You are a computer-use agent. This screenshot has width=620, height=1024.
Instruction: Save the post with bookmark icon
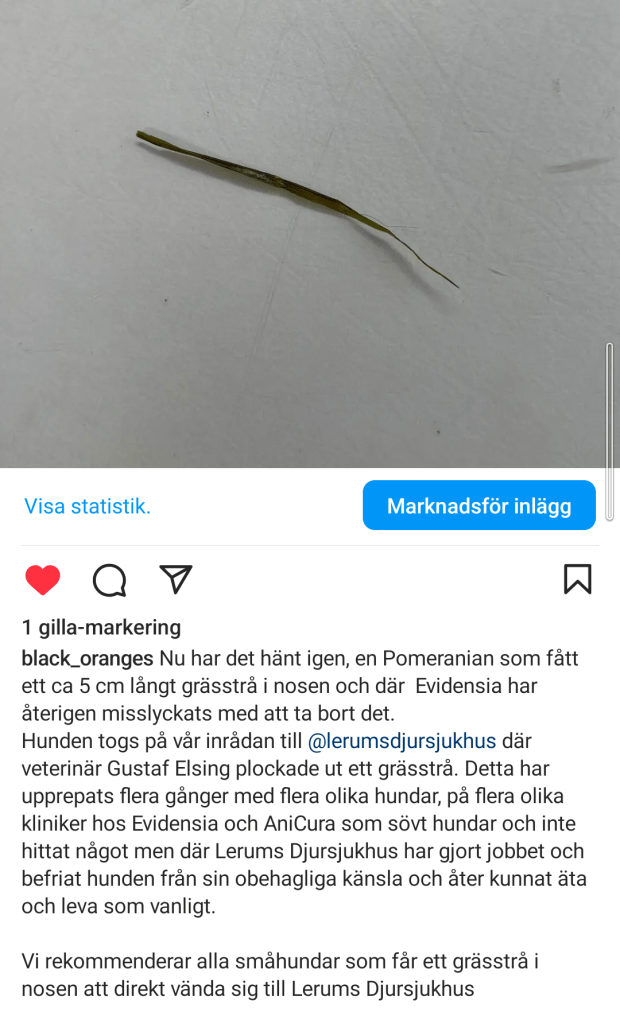tap(577, 579)
